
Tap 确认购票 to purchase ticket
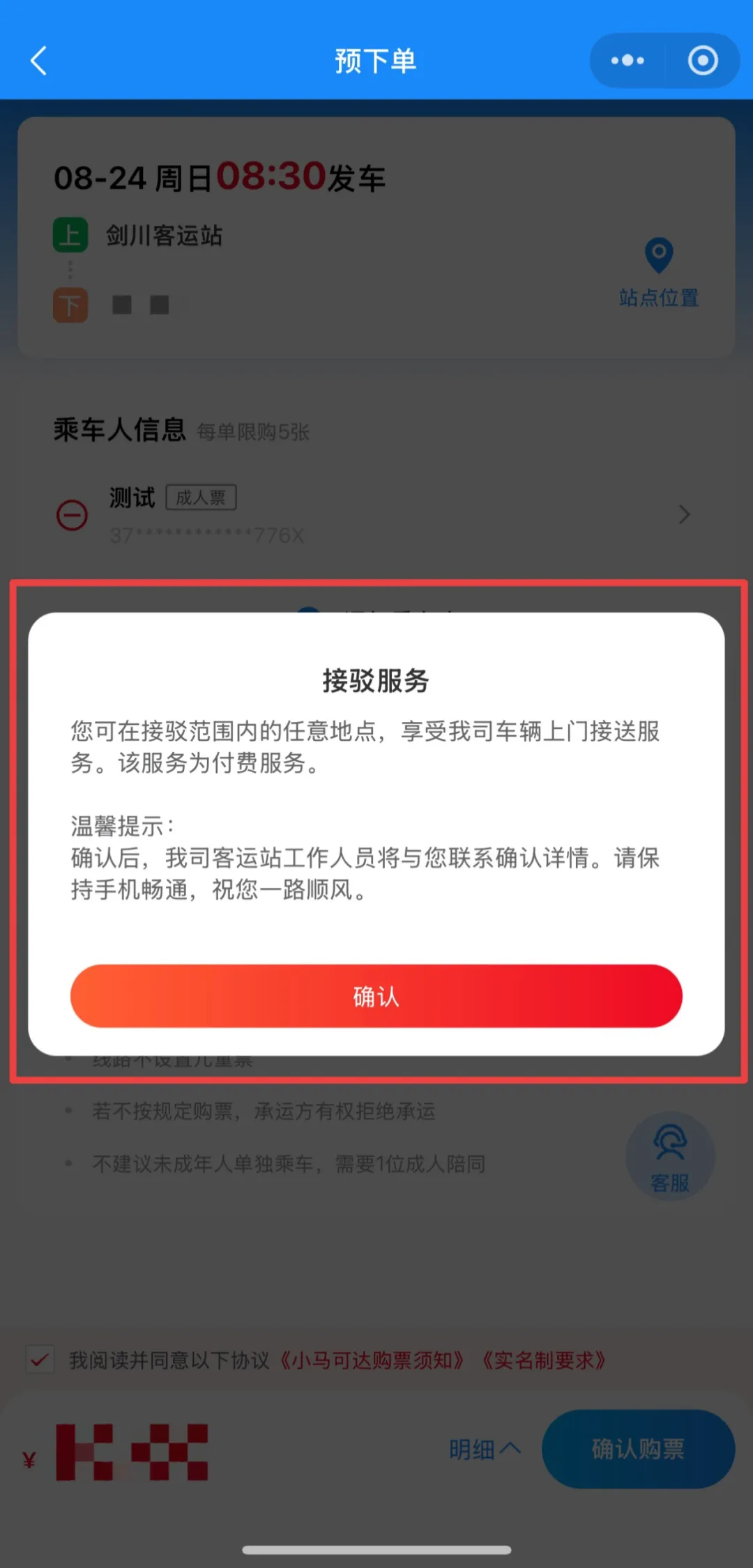638,1449
